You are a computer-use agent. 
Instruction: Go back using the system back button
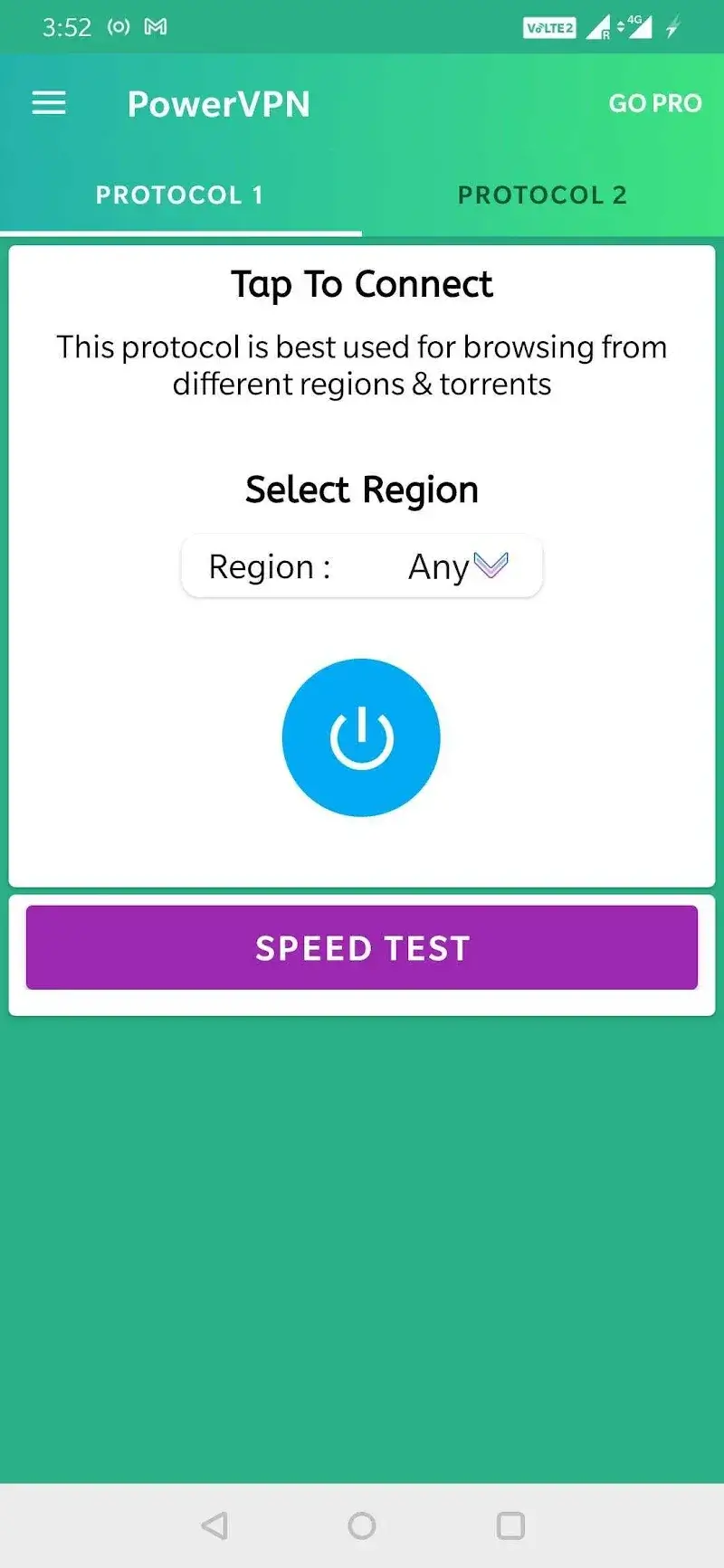coord(214,1525)
